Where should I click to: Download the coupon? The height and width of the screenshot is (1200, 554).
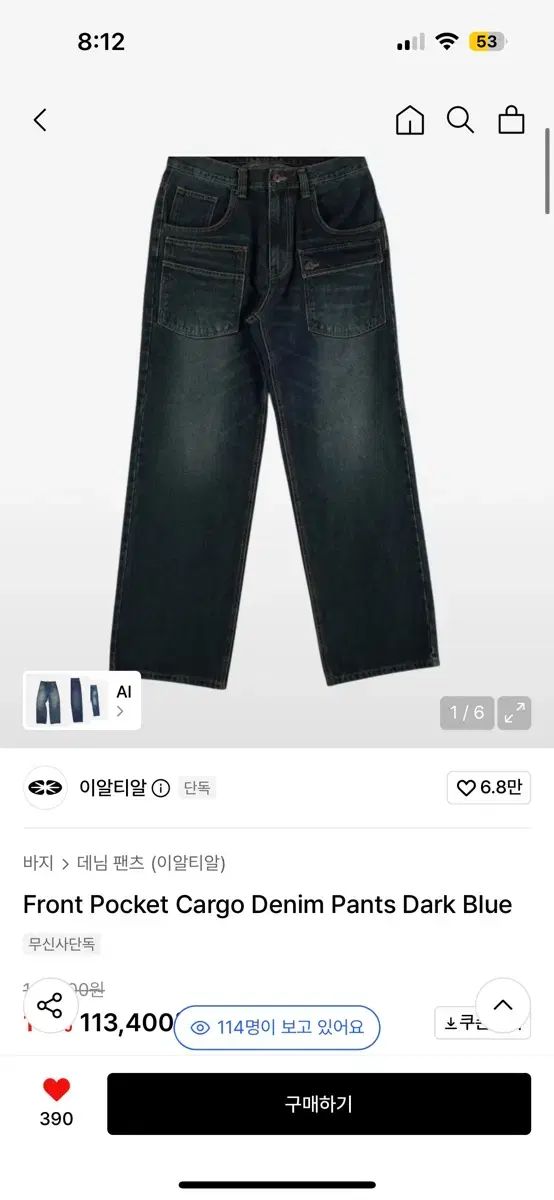pos(482,1023)
